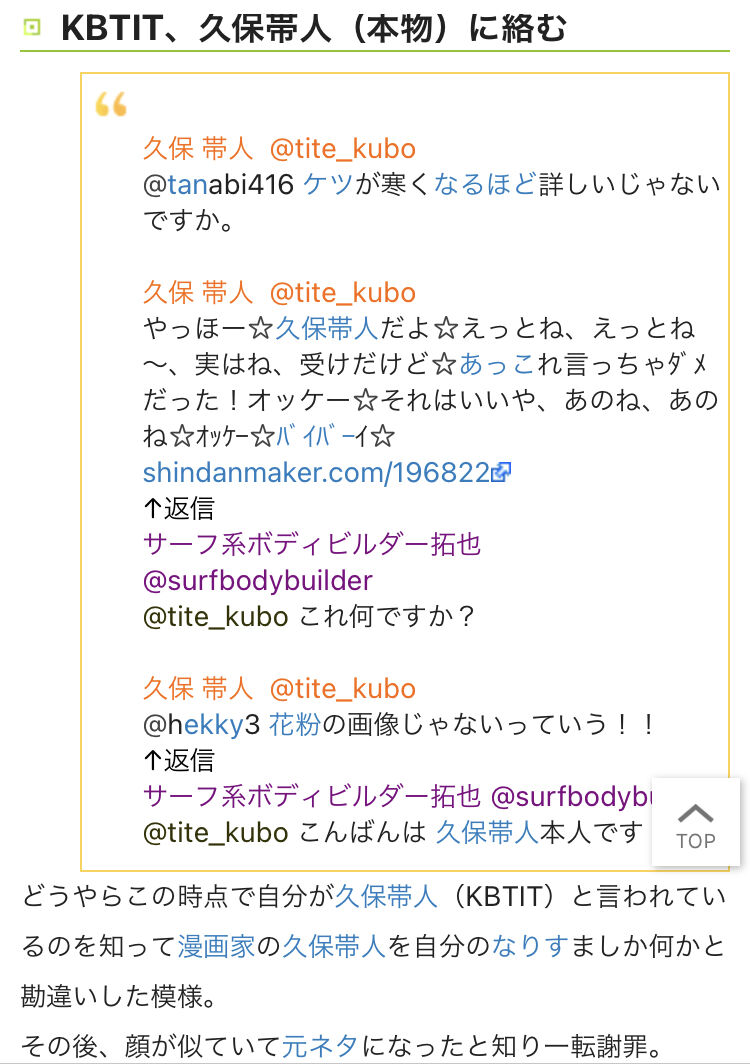Open the 花粉 link
Viewport: 750px width, 1064px height.
[x=295, y=725]
